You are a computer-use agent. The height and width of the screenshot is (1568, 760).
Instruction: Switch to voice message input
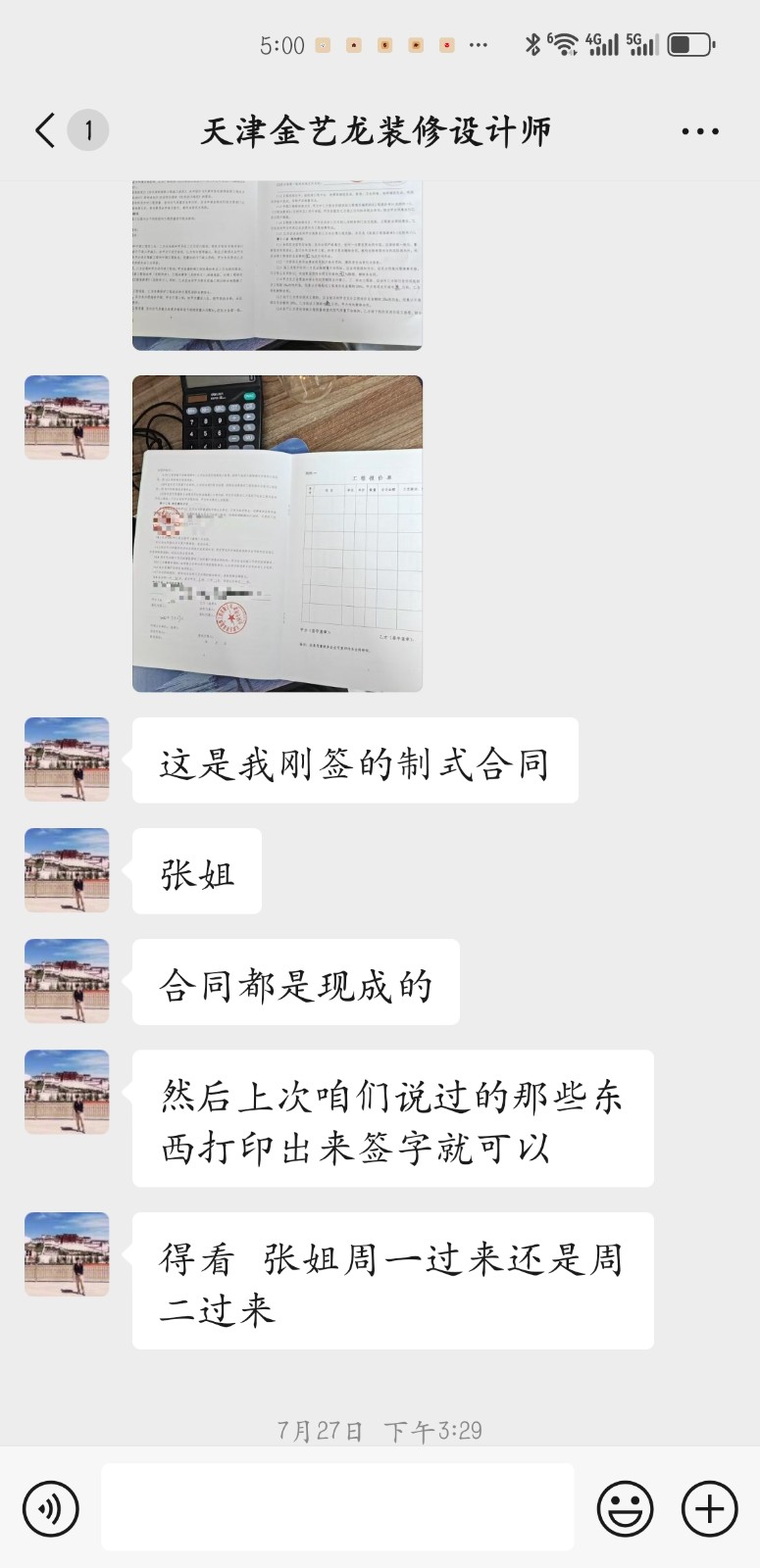pyautogui.click(x=51, y=1508)
